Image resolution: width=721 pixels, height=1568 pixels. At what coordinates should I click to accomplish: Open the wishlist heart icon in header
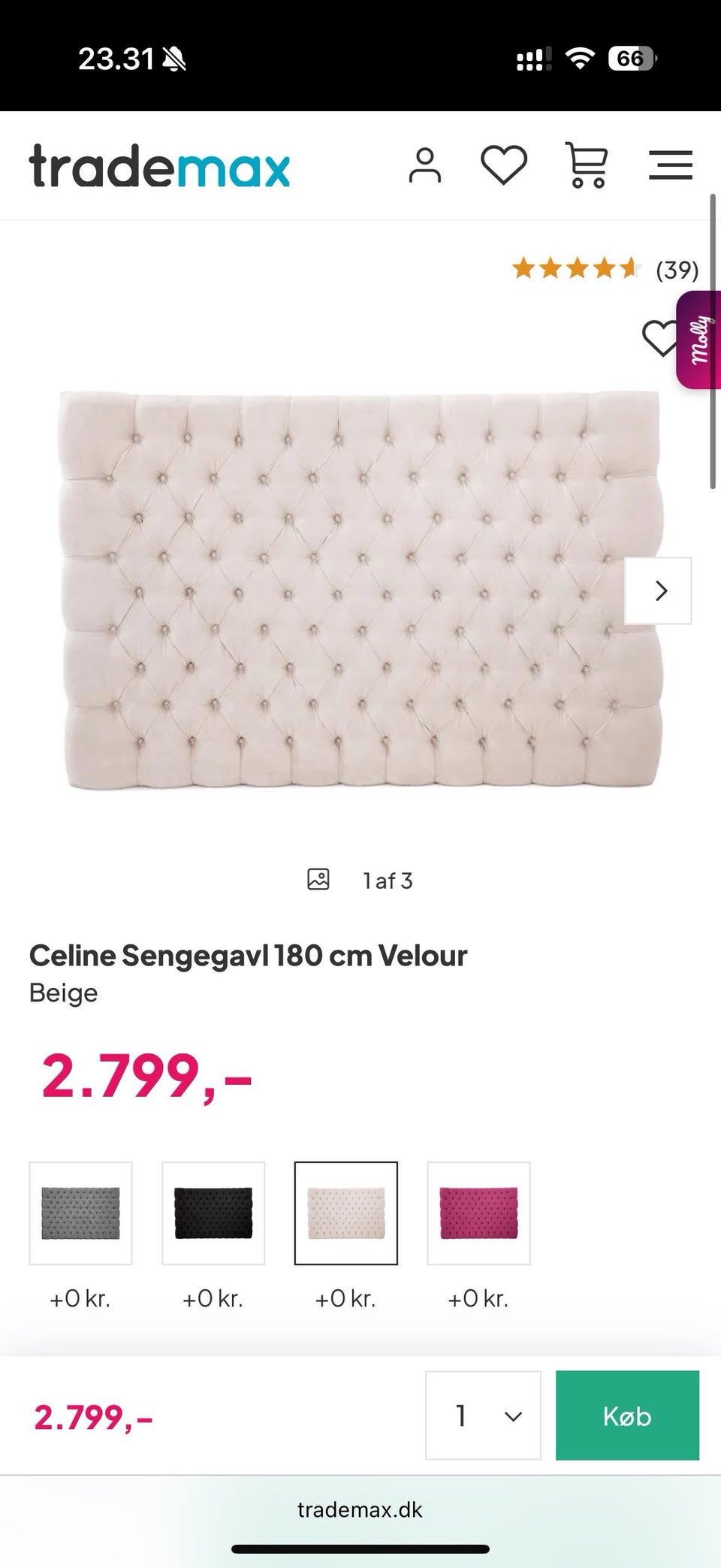505,165
